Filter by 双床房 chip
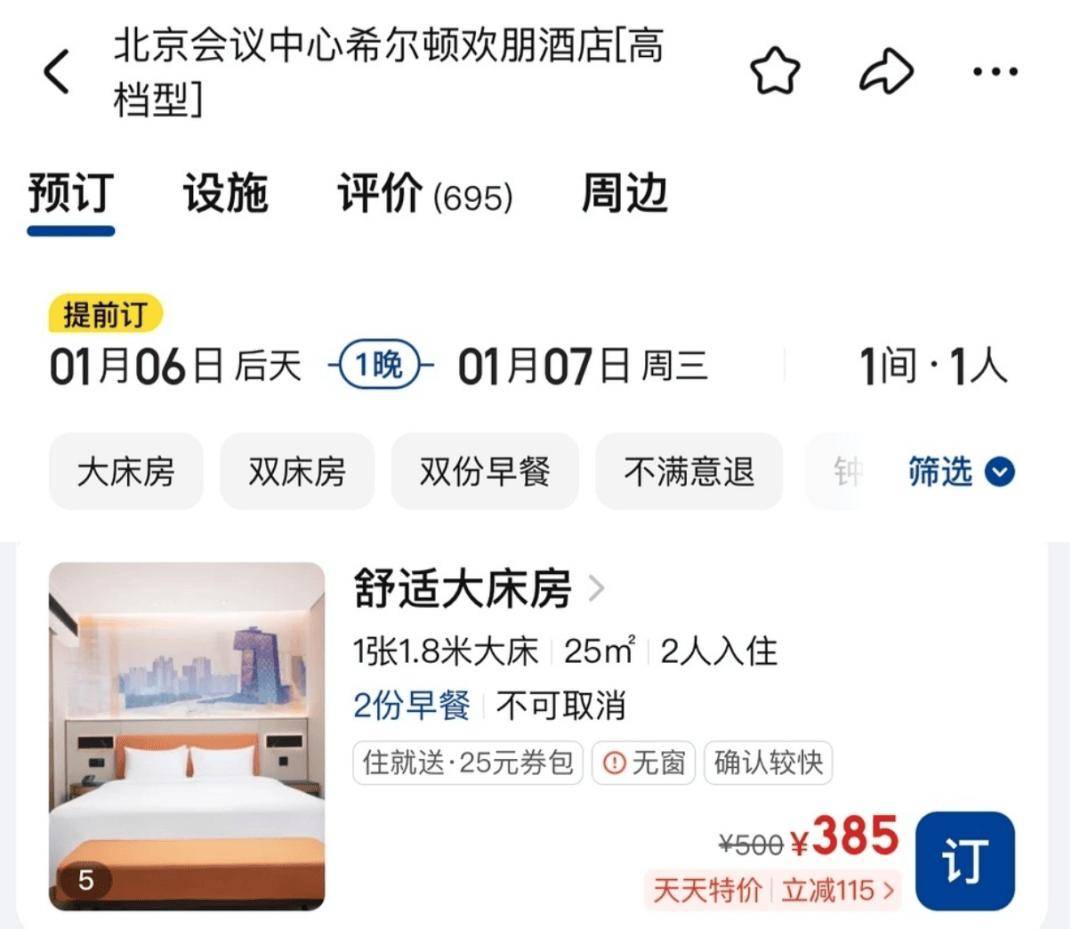Screen dimensions: 1080x929 click(297, 471)
